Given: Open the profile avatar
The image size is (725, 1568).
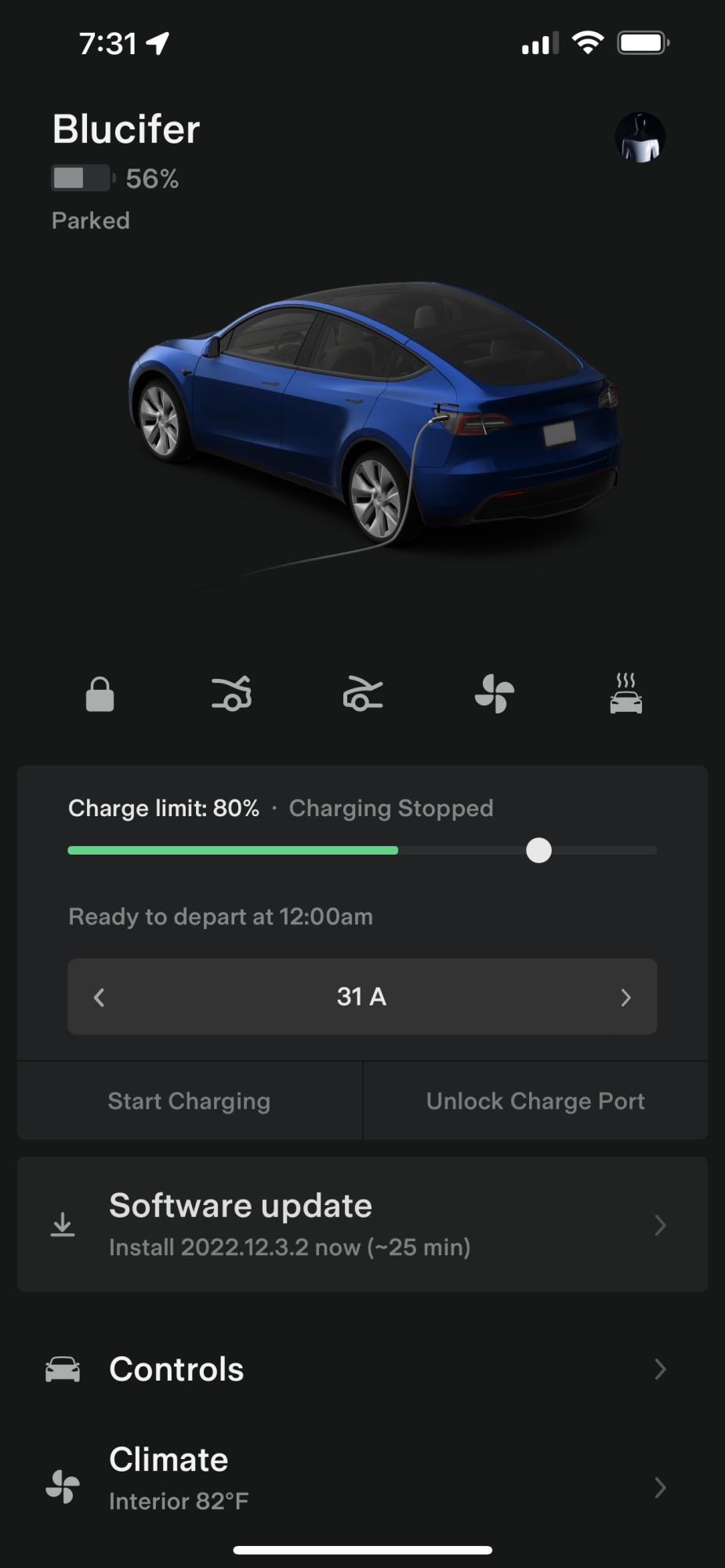Looking at the screenshot, I should (640, 138).
